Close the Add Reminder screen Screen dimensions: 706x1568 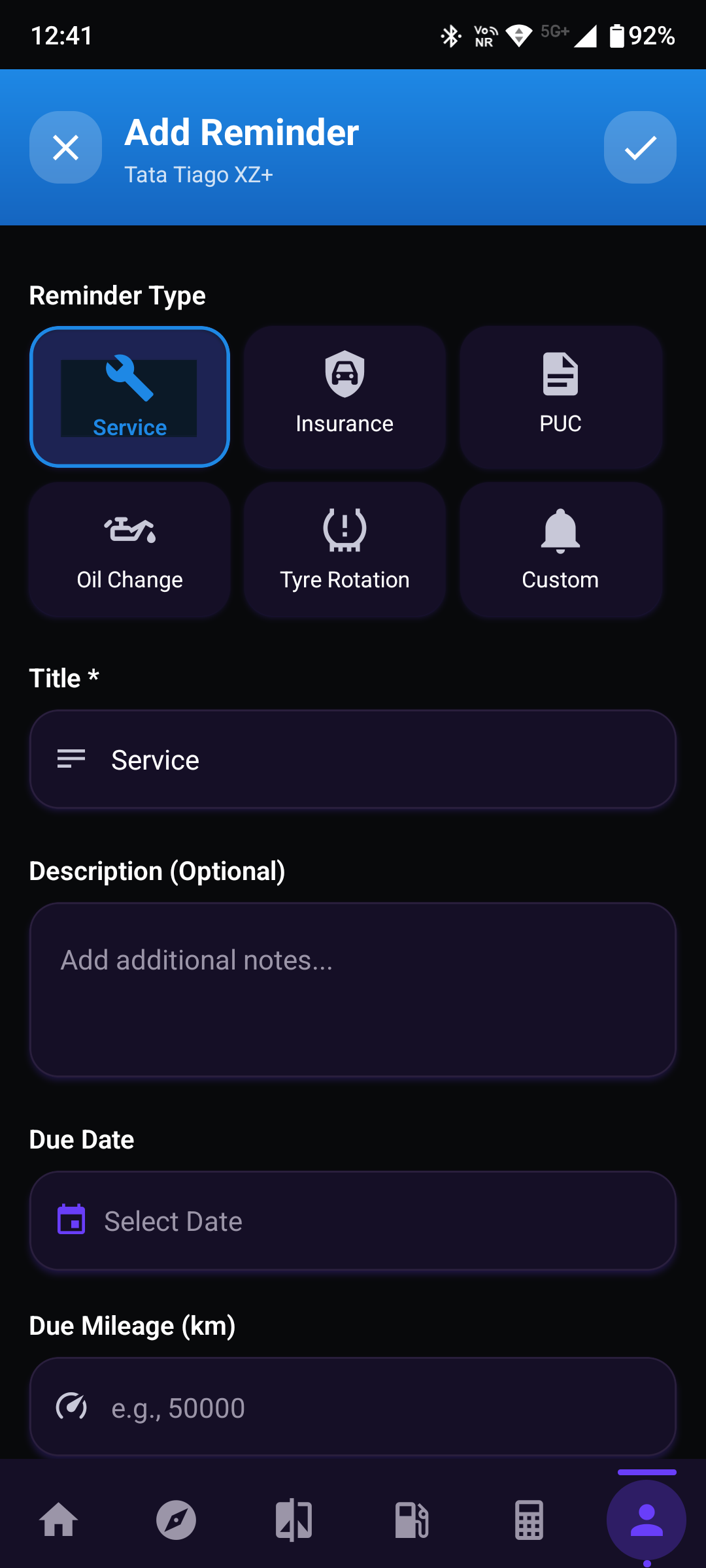(x=65, y=148)
